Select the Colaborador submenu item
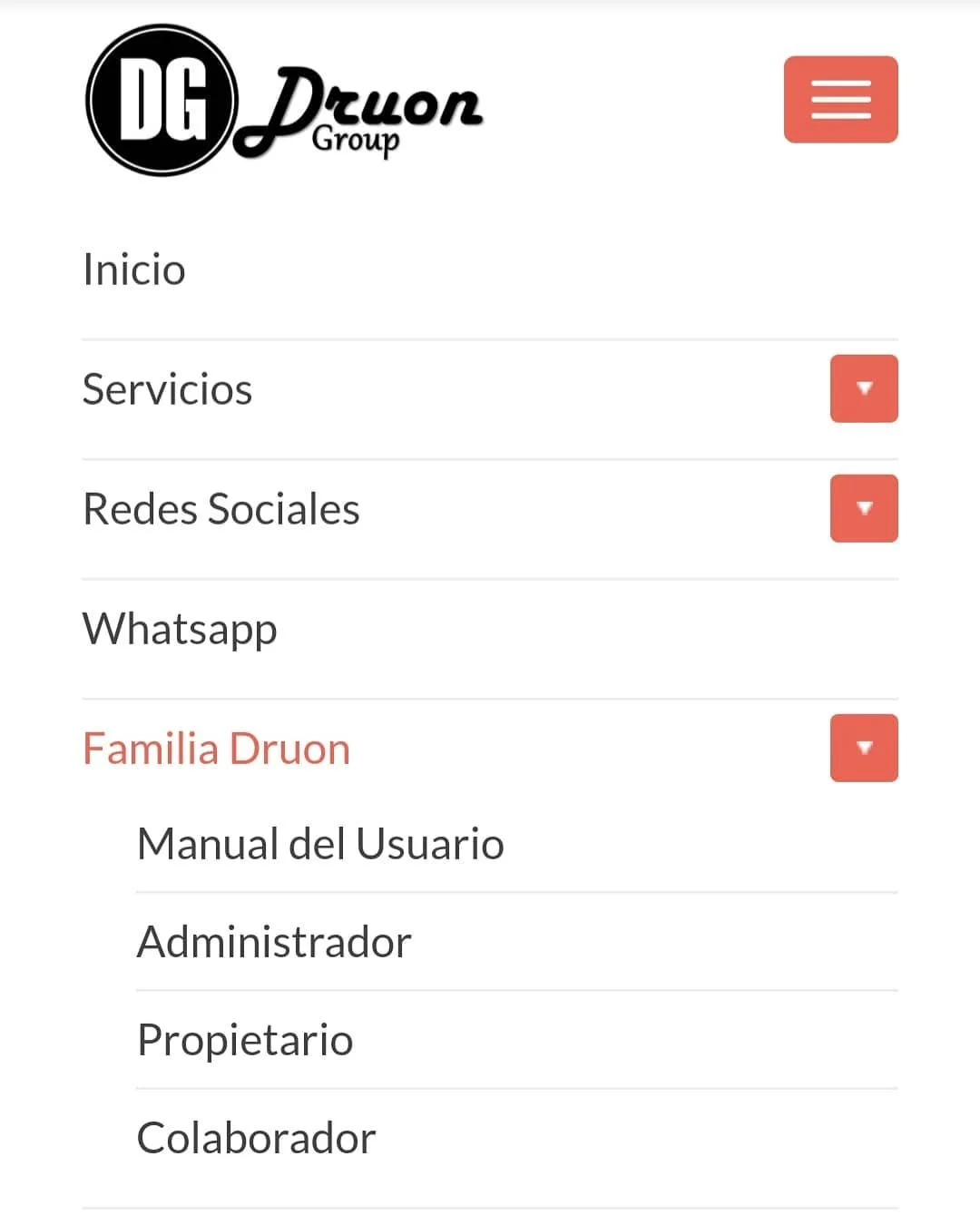The image size is (980, 1225). tap(256, 1139)
